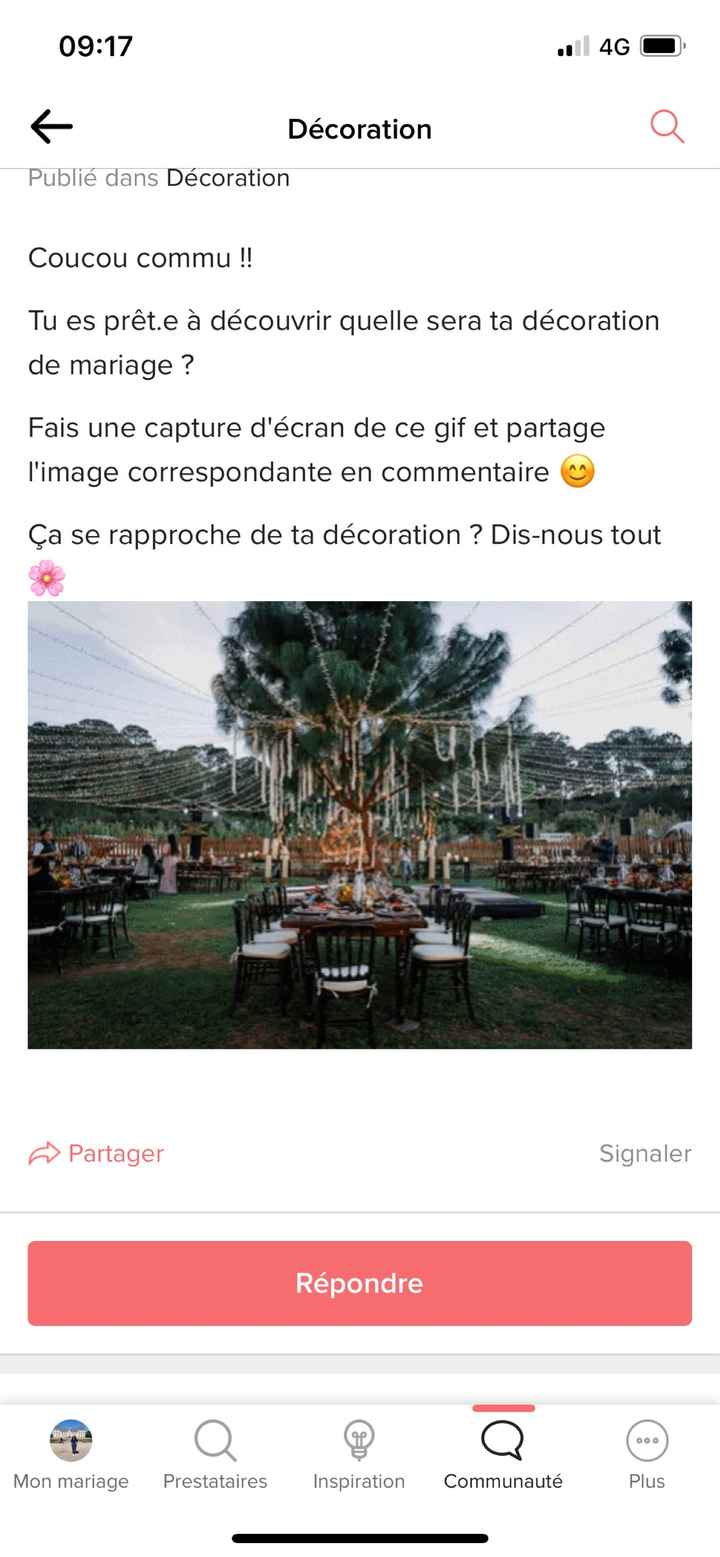This screenshot has width=720, height=1557.
Task: Click the back arrow at top left
Action: click(50, 126)
